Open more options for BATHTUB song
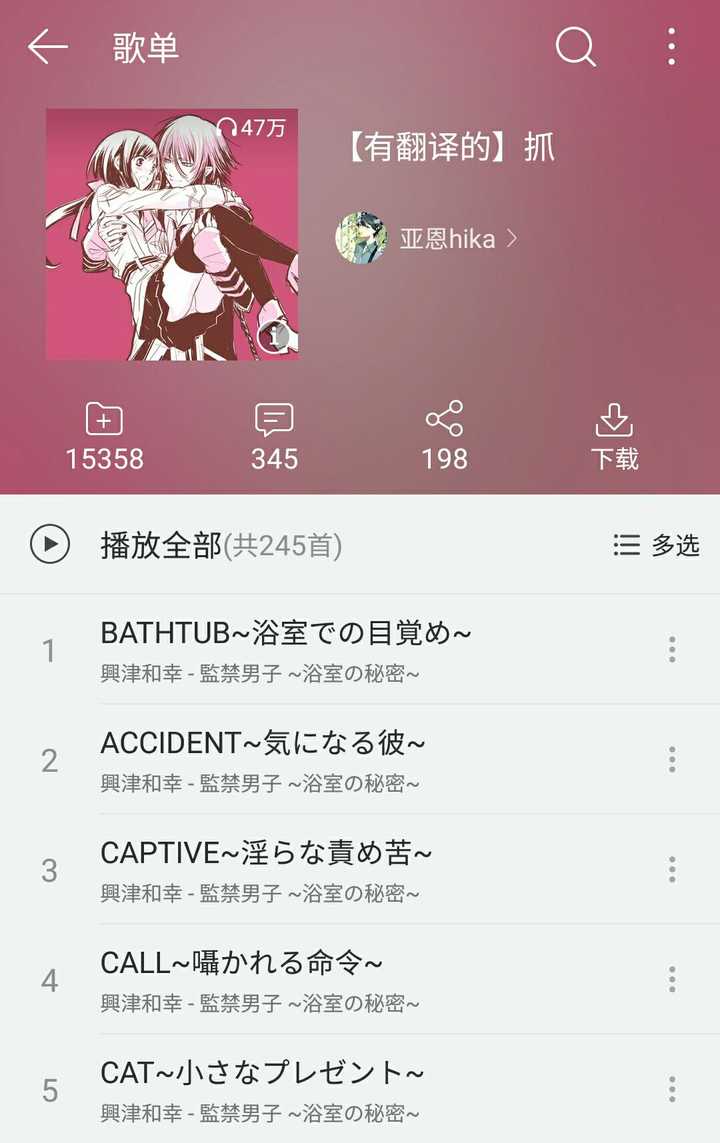This screenshot has height=1143, width=720. coord(672,650)
